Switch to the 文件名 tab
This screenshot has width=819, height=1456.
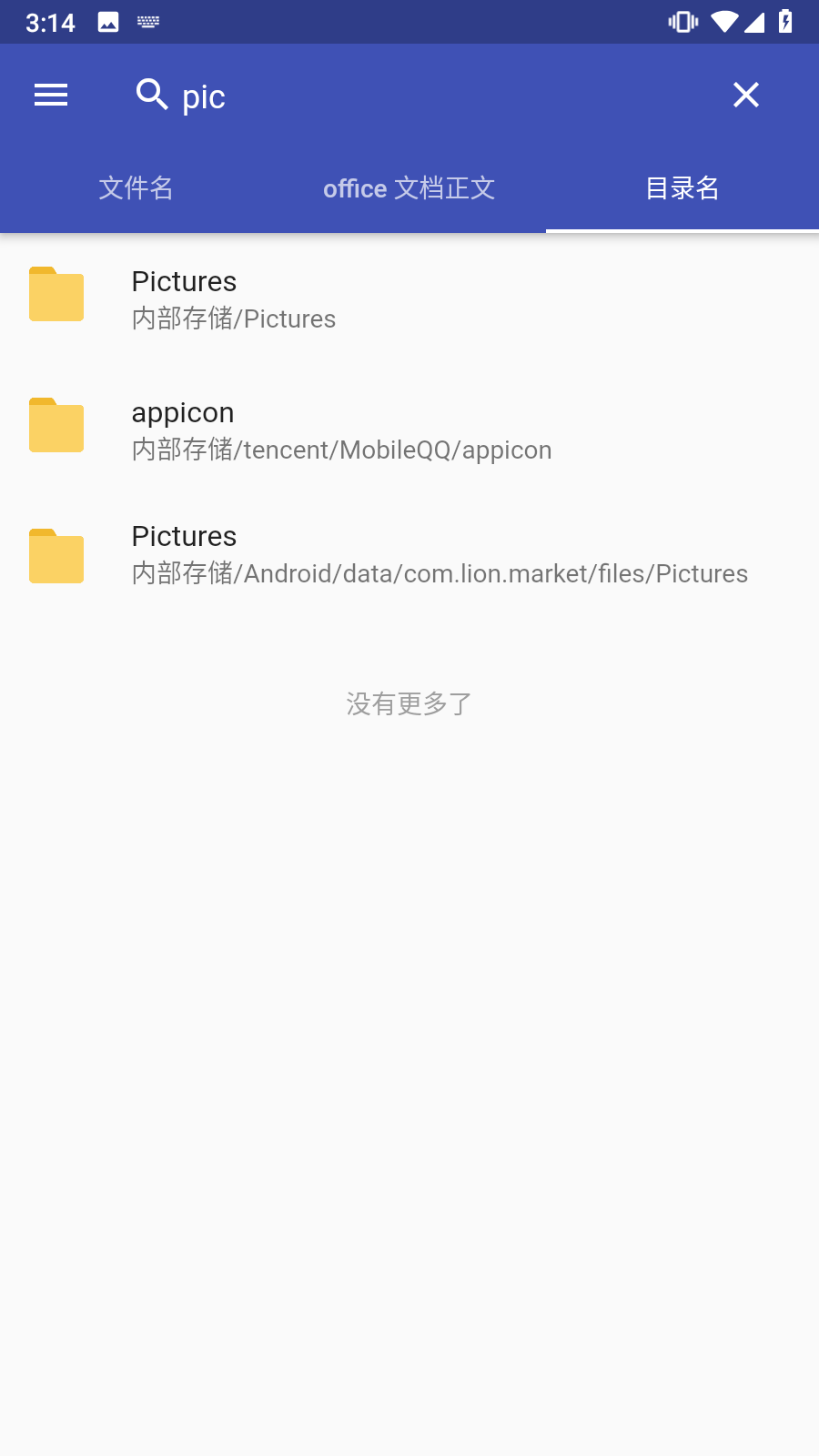(x=136, y=188)
